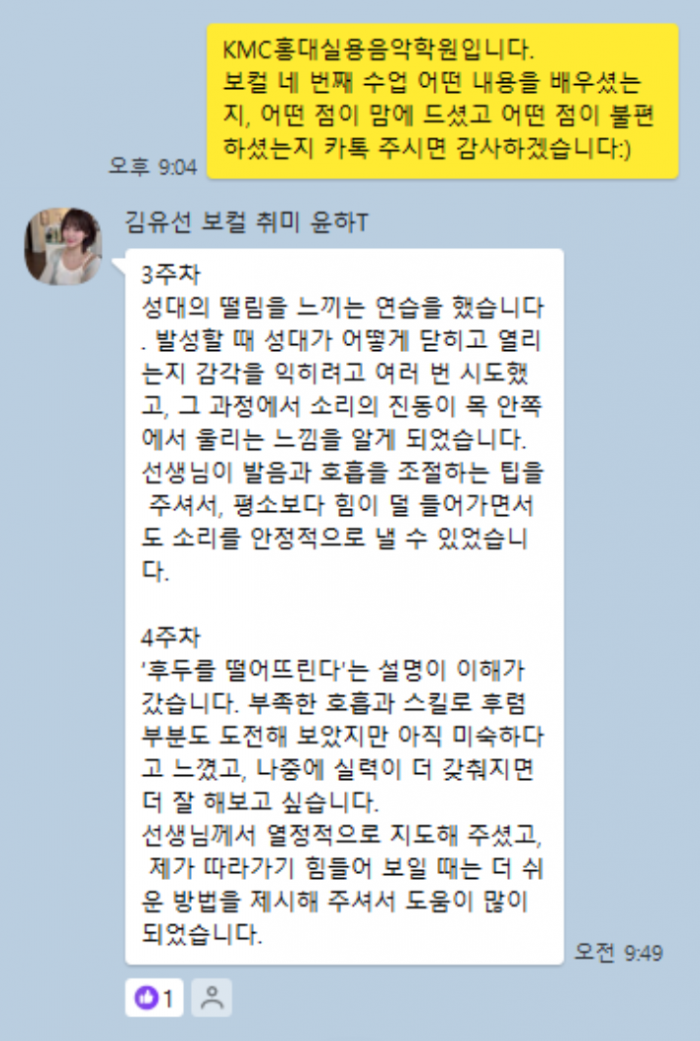Viewport: 700px width, 1041px height.
Task: Tap the thumbs-up reaction count
Action: coord(154,997)
